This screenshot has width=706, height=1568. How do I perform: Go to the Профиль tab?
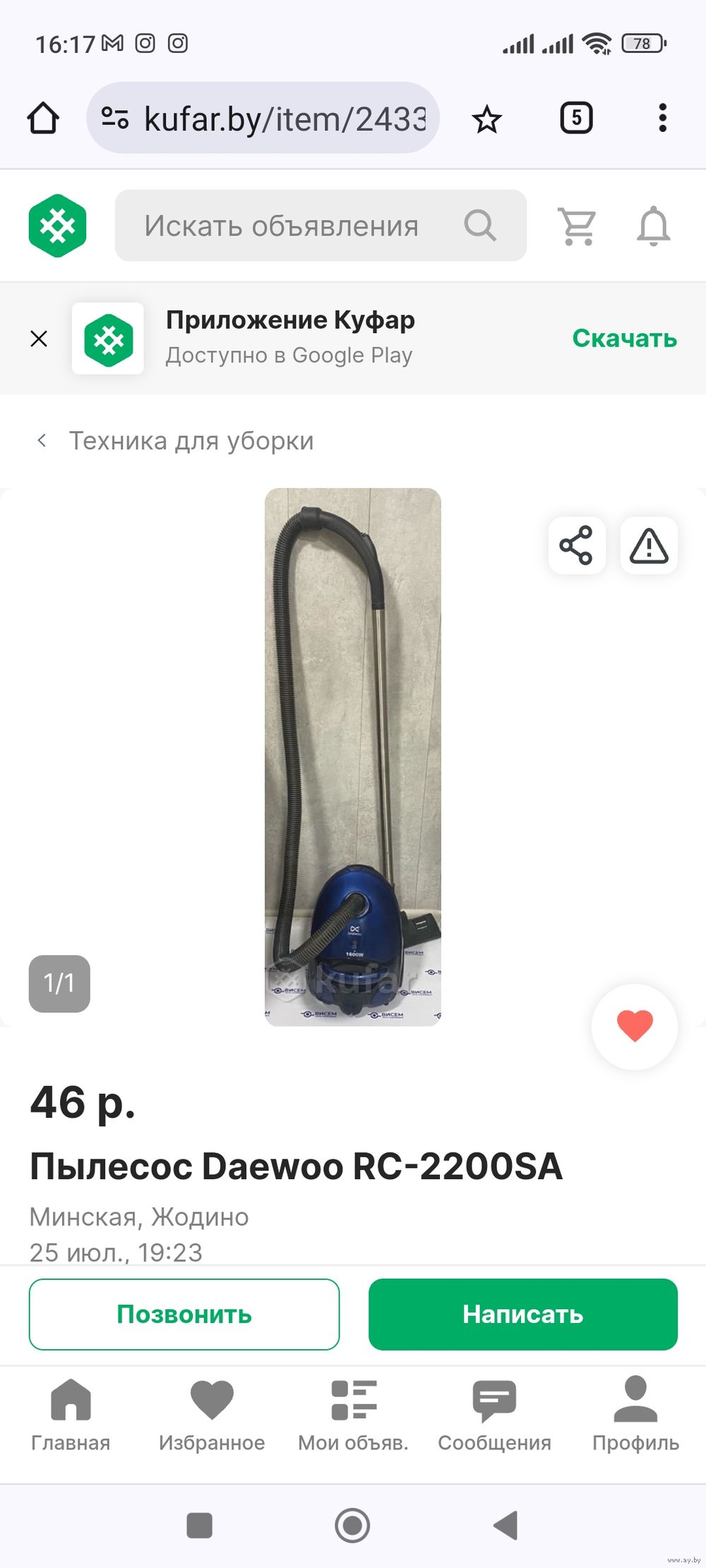(x=635, y=1415)
